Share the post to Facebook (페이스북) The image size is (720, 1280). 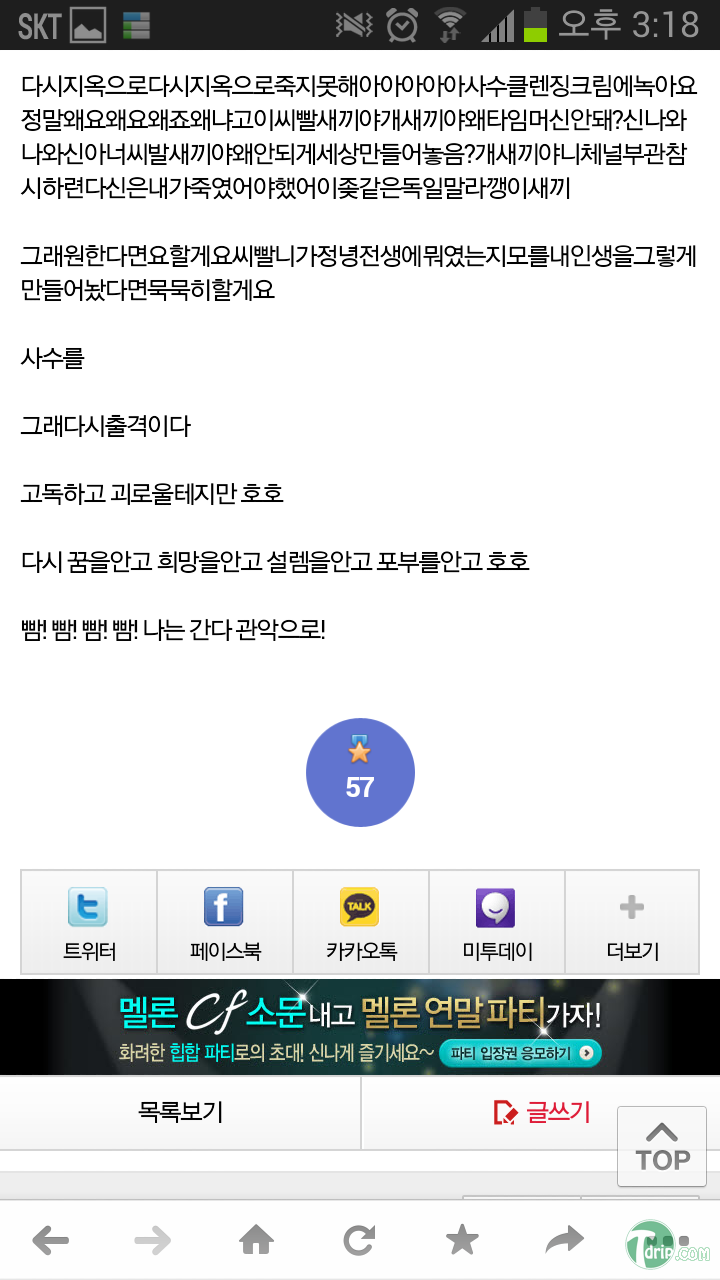224,922
